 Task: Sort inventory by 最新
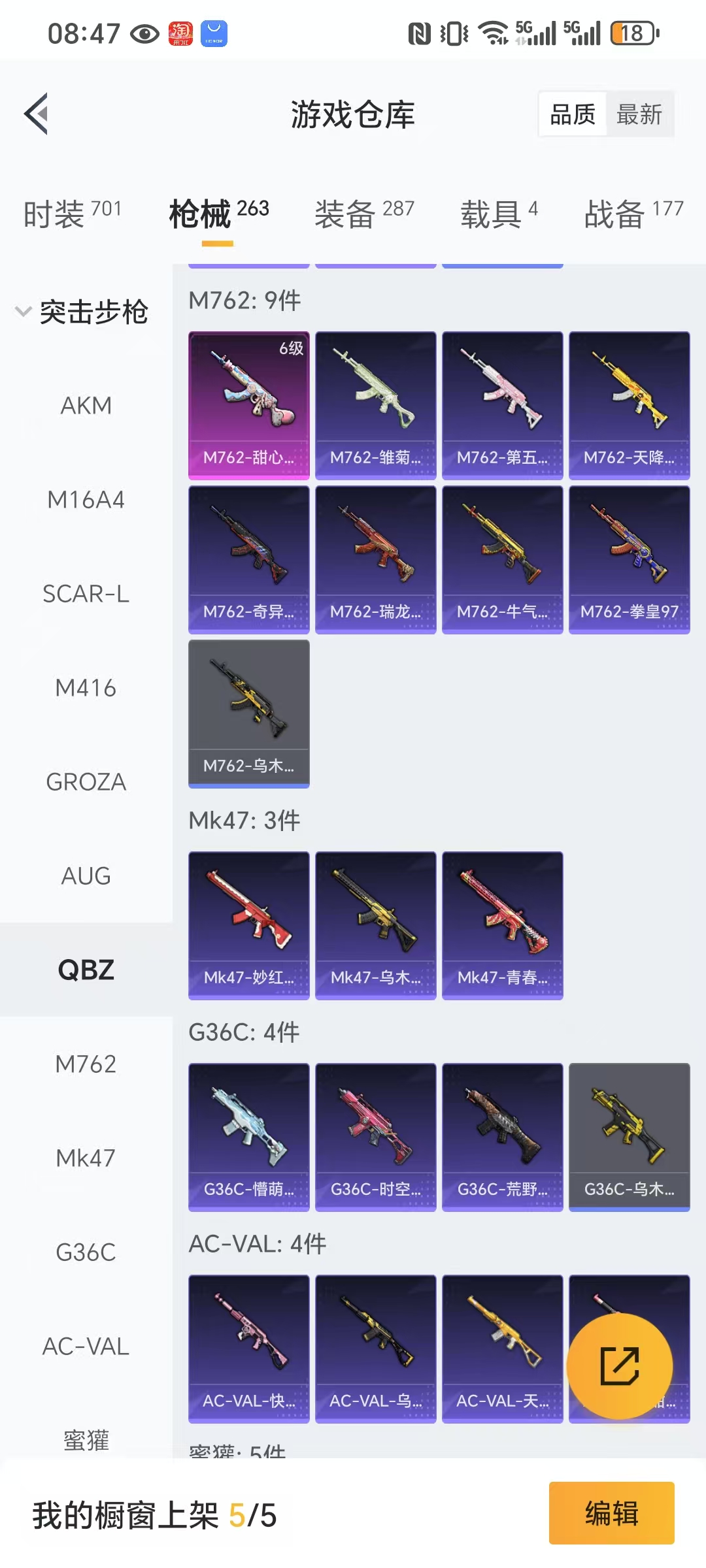tap(639, 114)
